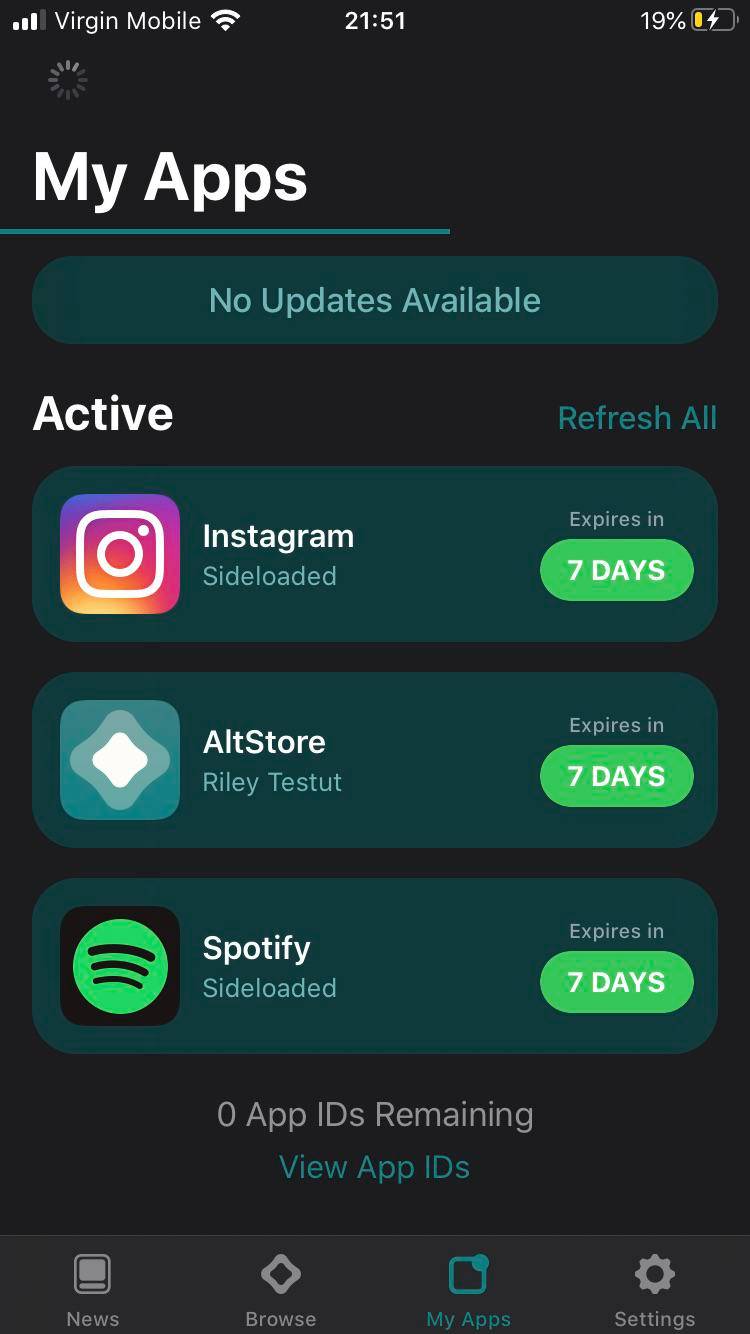This screenshot has height=1334, width=750.
Task: Select the Browse diamond icon
Action: point(280,1273)
